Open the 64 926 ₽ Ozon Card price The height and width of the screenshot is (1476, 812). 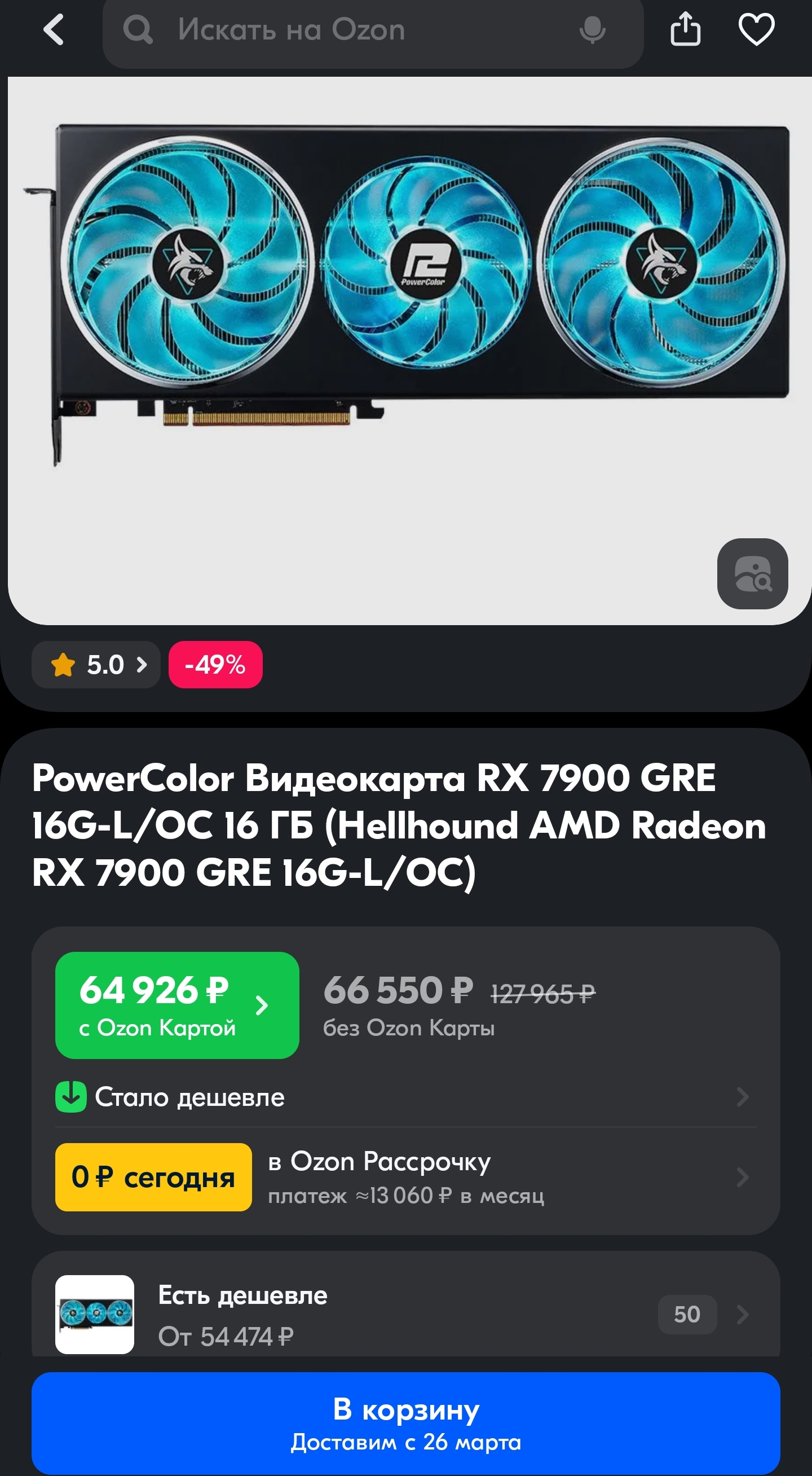point(177,1005)
